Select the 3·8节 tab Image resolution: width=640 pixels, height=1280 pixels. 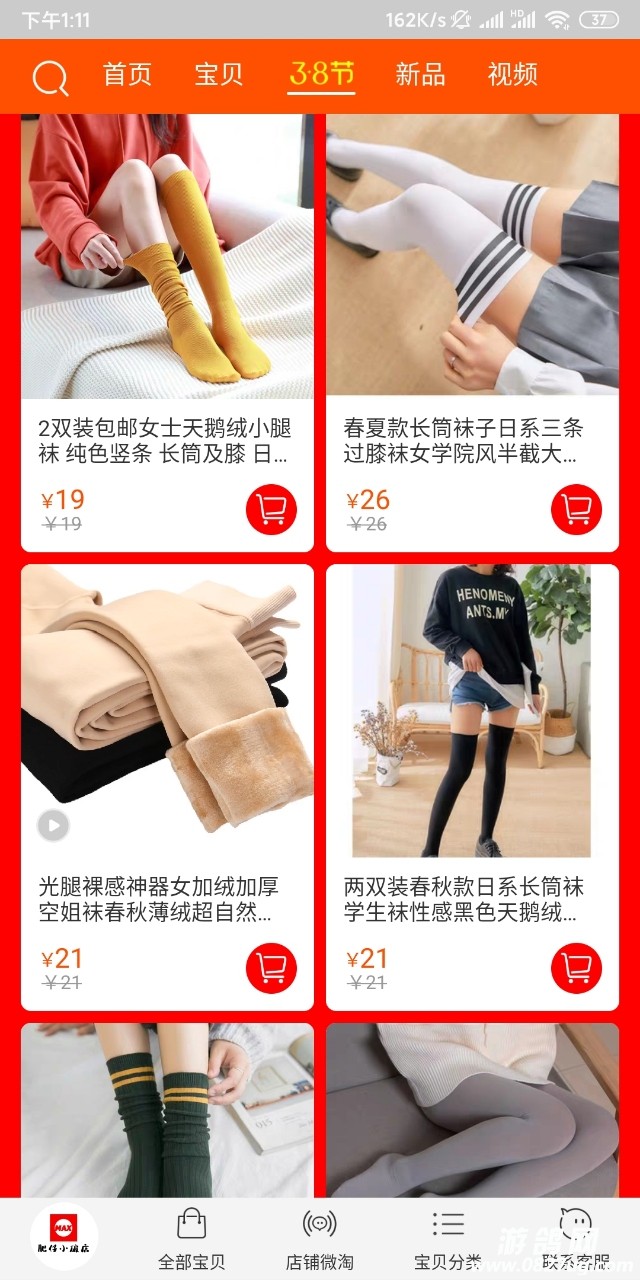tap(321, 74)
